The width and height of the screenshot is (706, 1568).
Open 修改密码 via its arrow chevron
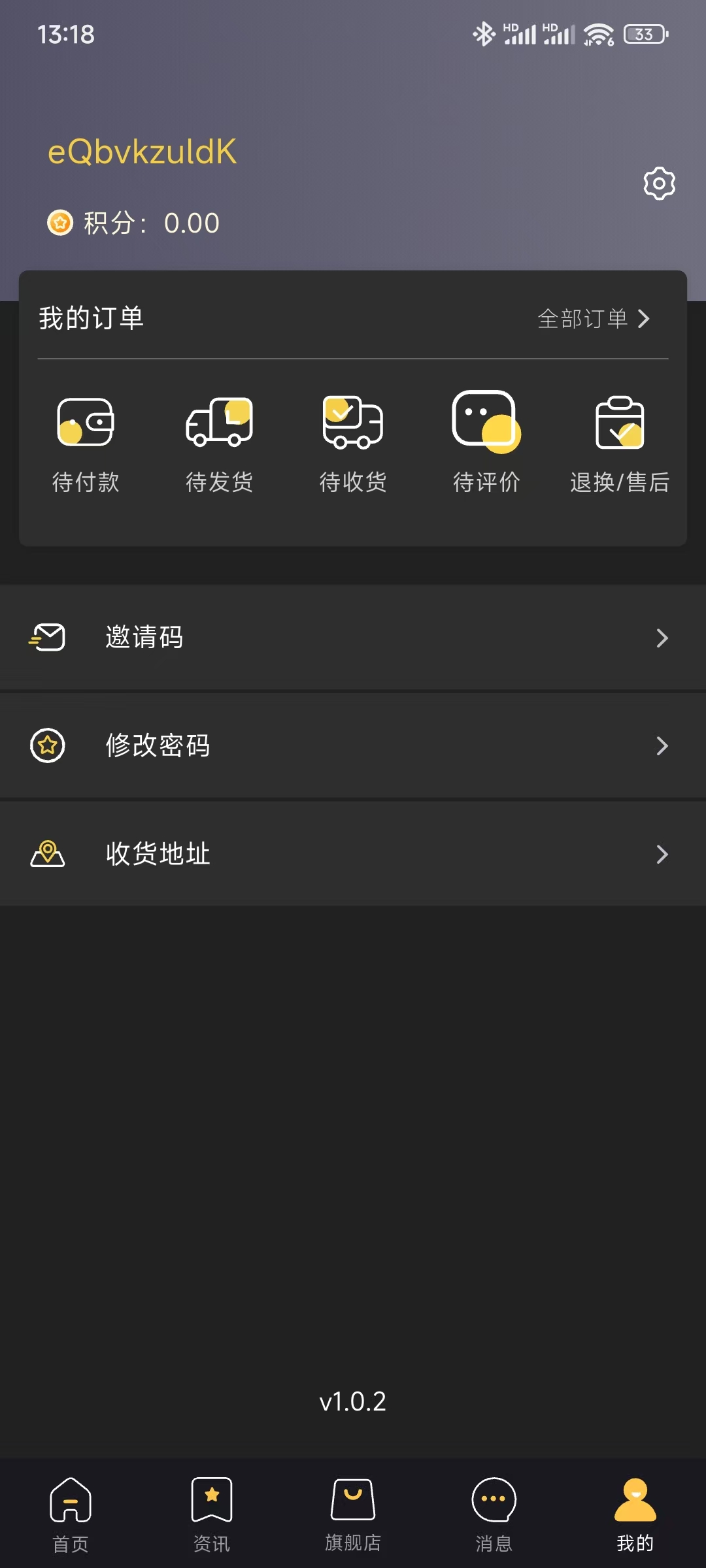pyautogui.click(x=663, y=745)
